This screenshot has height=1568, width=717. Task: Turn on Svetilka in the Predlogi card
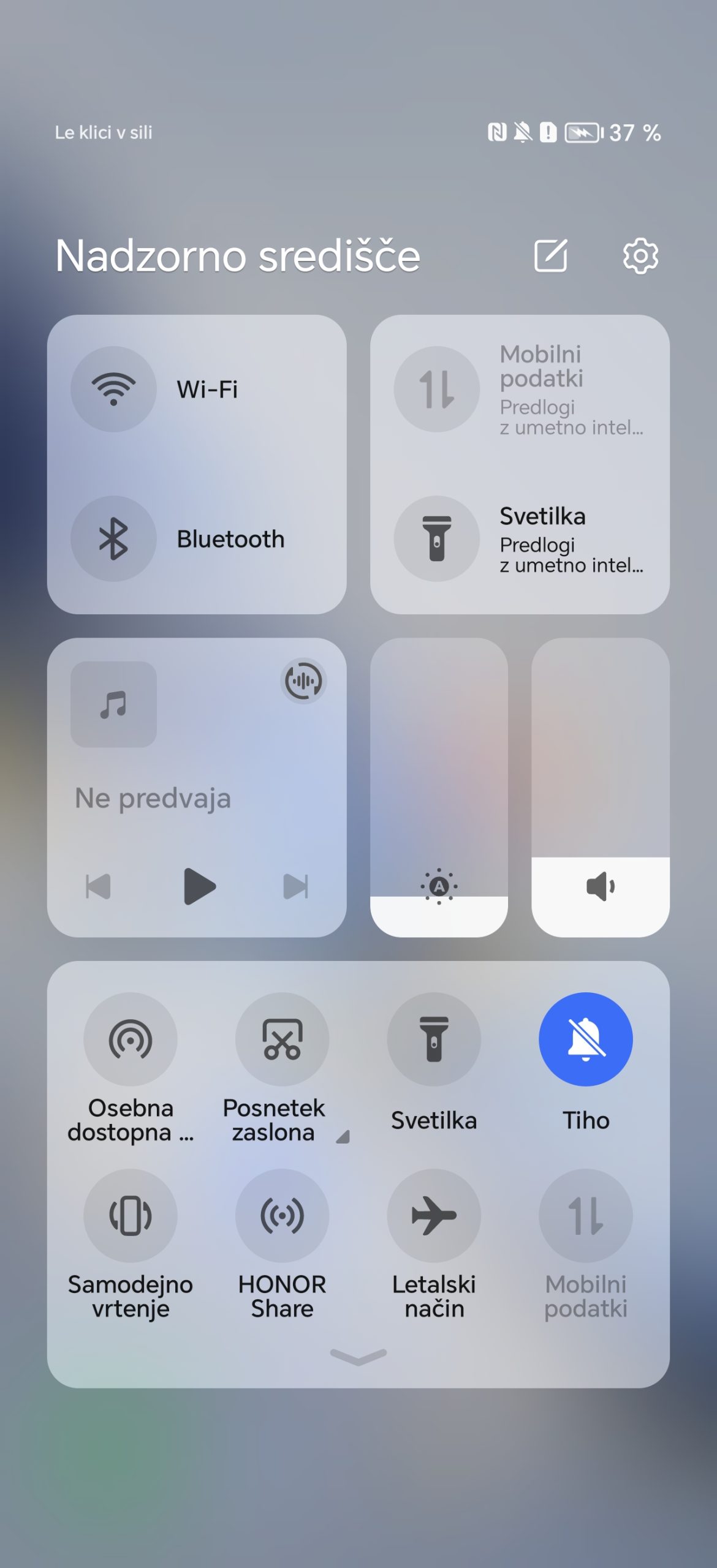click(436, 538)
